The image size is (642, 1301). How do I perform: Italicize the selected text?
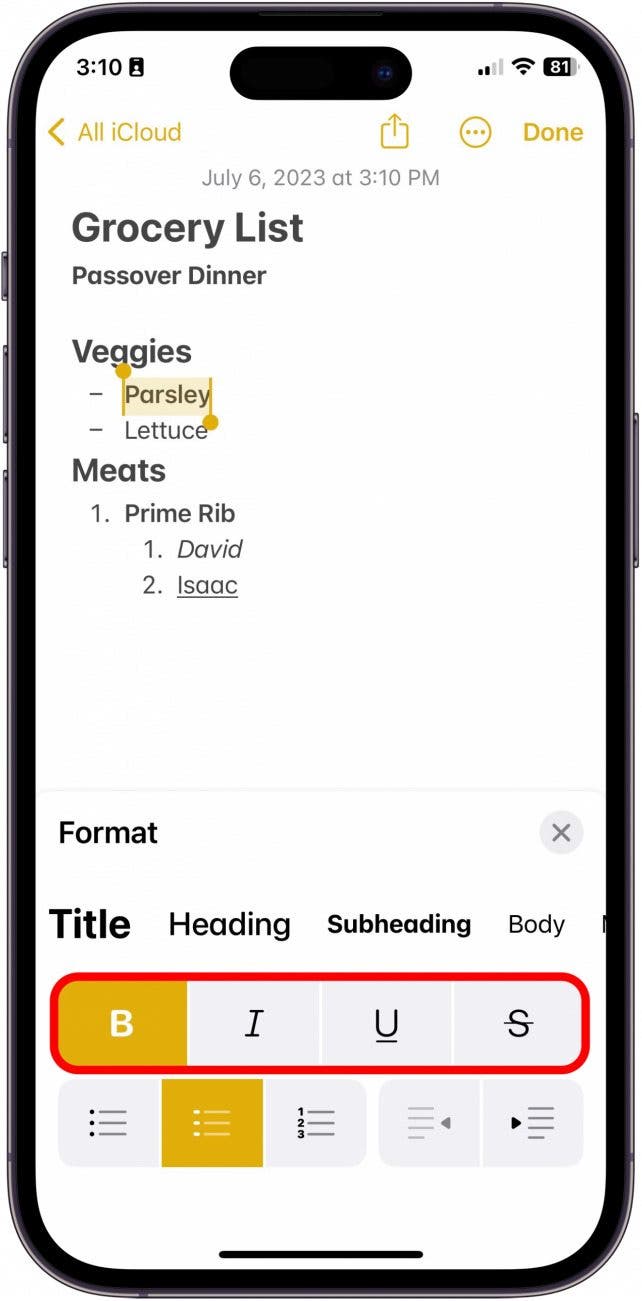(254, 1023)
